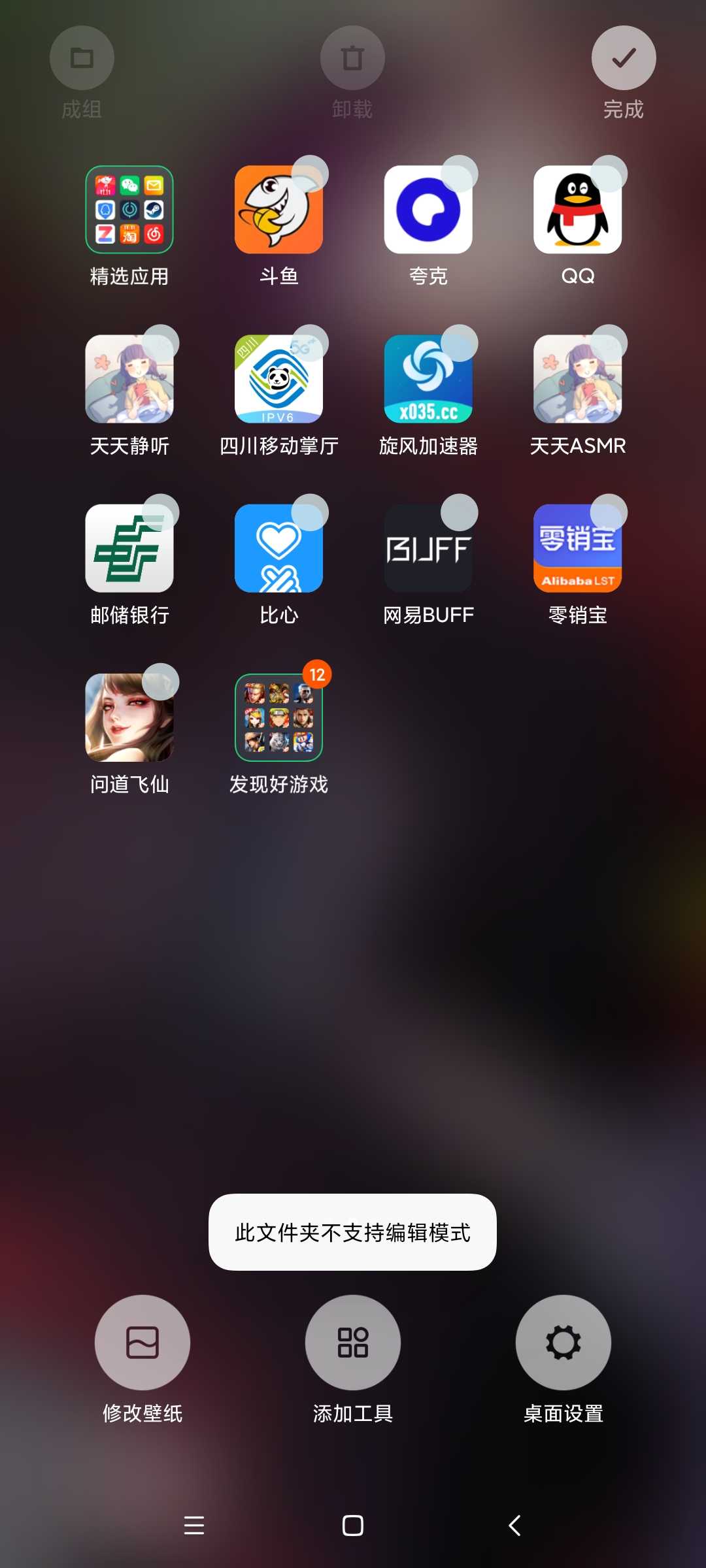Image resolution: width=706 pixels, height=1568 pixels.
Task: Select 网易BUFF app icon
Action: (428, 548)
